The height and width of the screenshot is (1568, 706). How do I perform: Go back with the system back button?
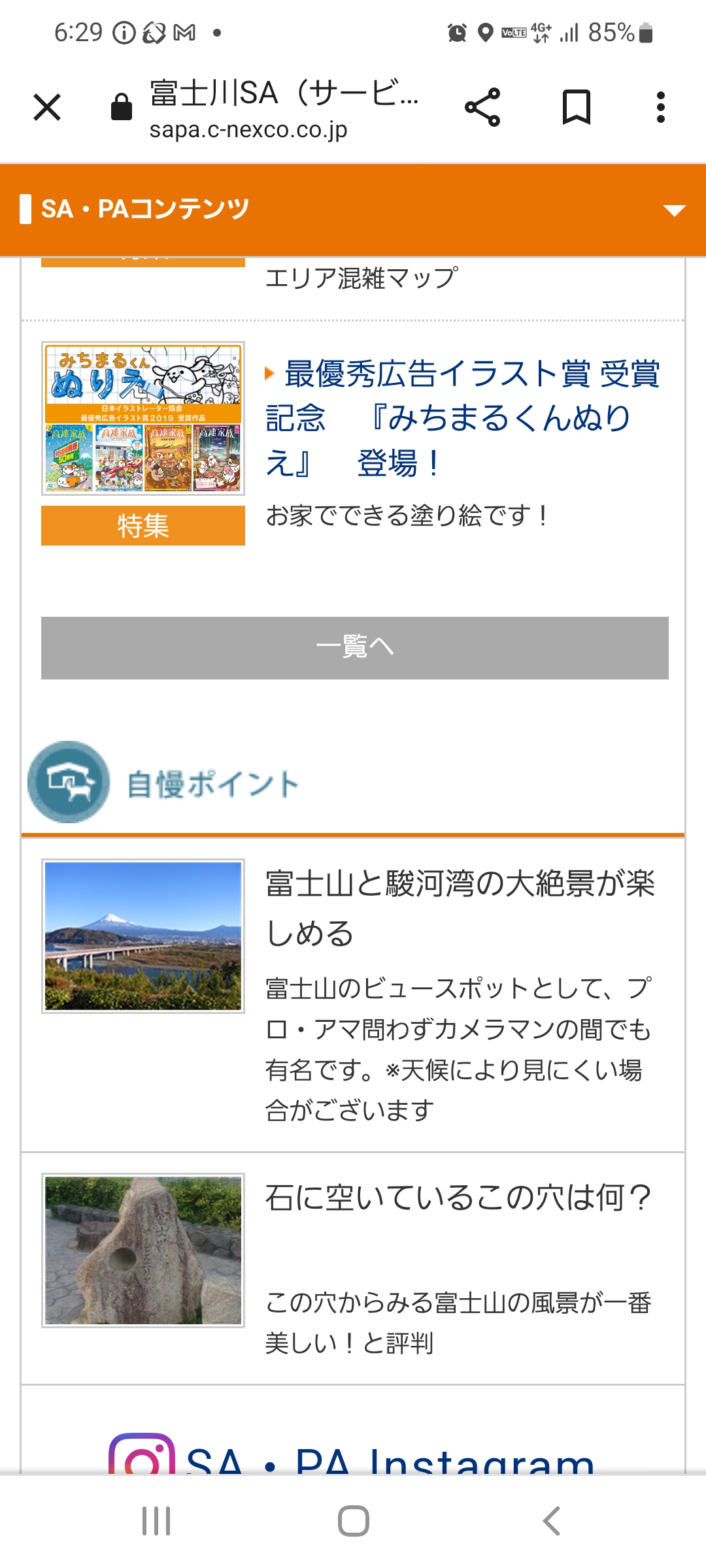coord(551,1521)
